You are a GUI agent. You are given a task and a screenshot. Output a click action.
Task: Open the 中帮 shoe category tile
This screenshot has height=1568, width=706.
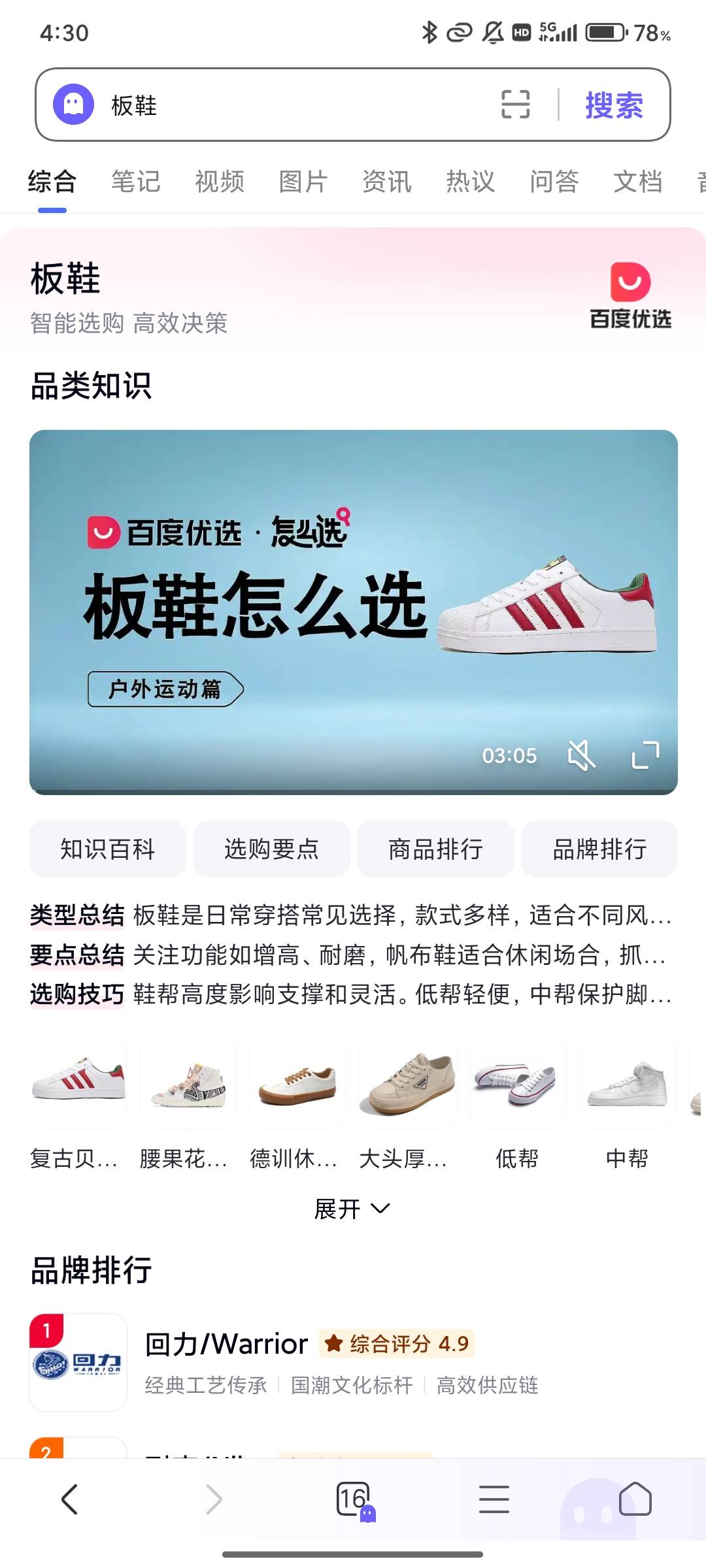point(627,1098)
